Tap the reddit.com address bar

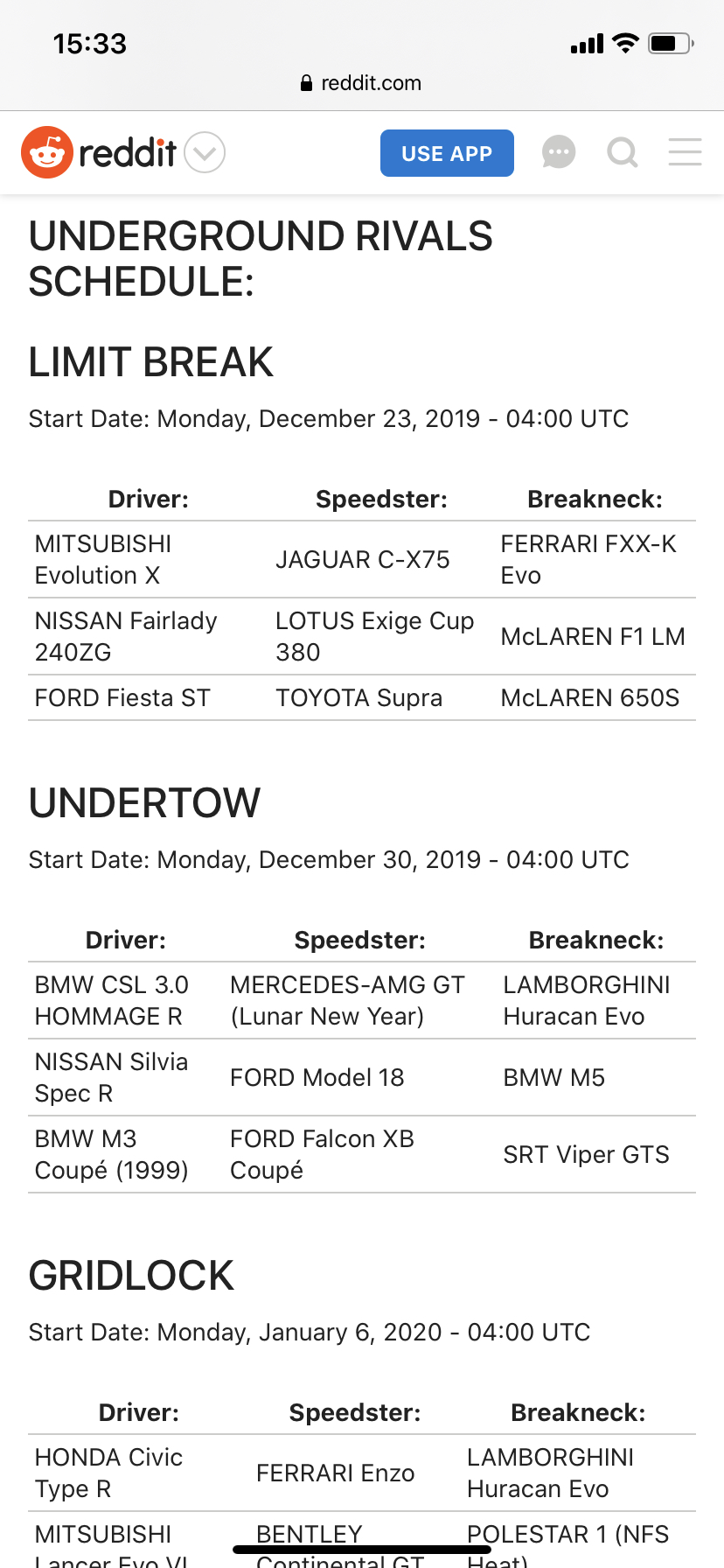click(x=361, y=83)
